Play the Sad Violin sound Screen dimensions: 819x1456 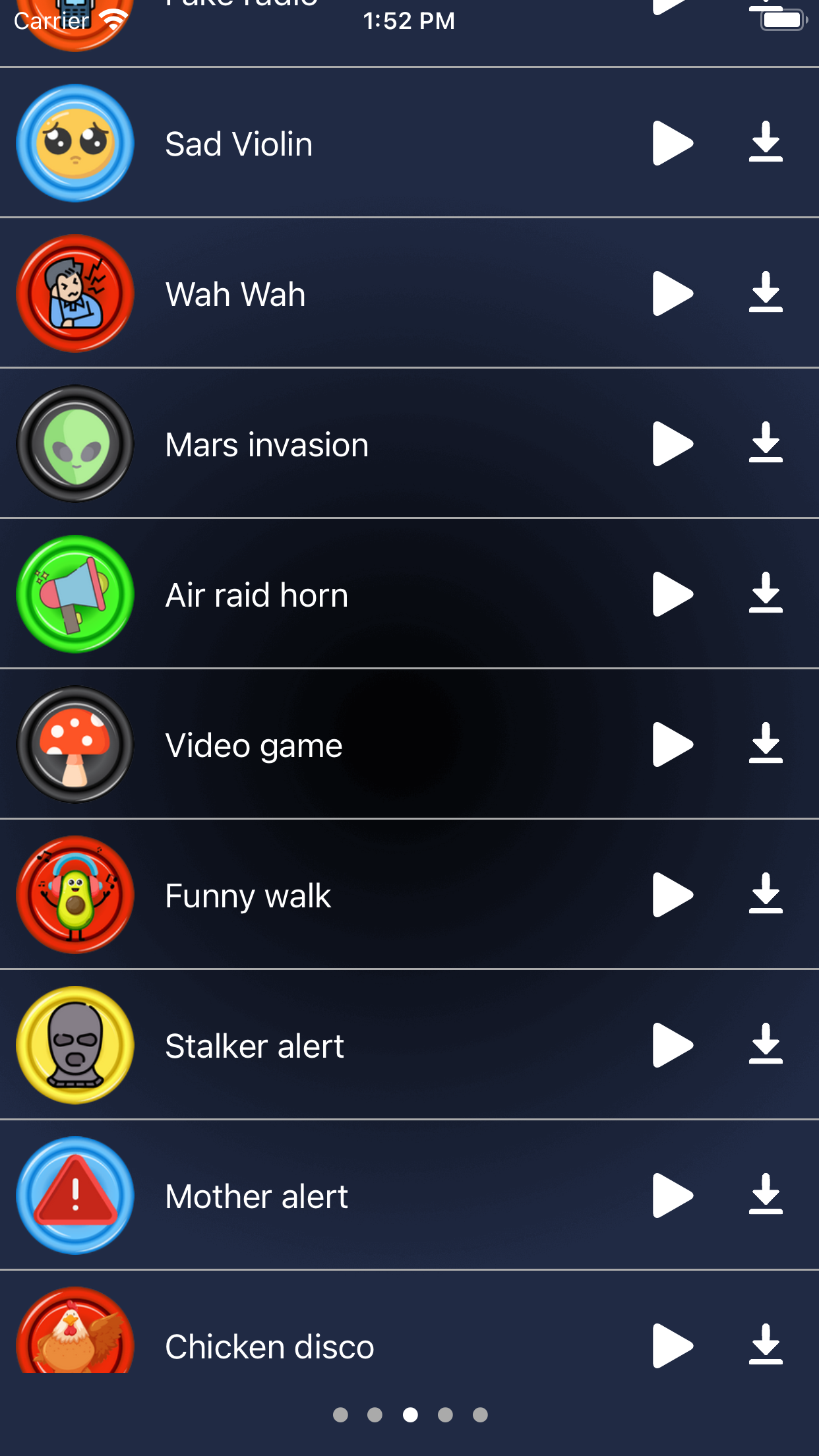[x=672, y=143]
